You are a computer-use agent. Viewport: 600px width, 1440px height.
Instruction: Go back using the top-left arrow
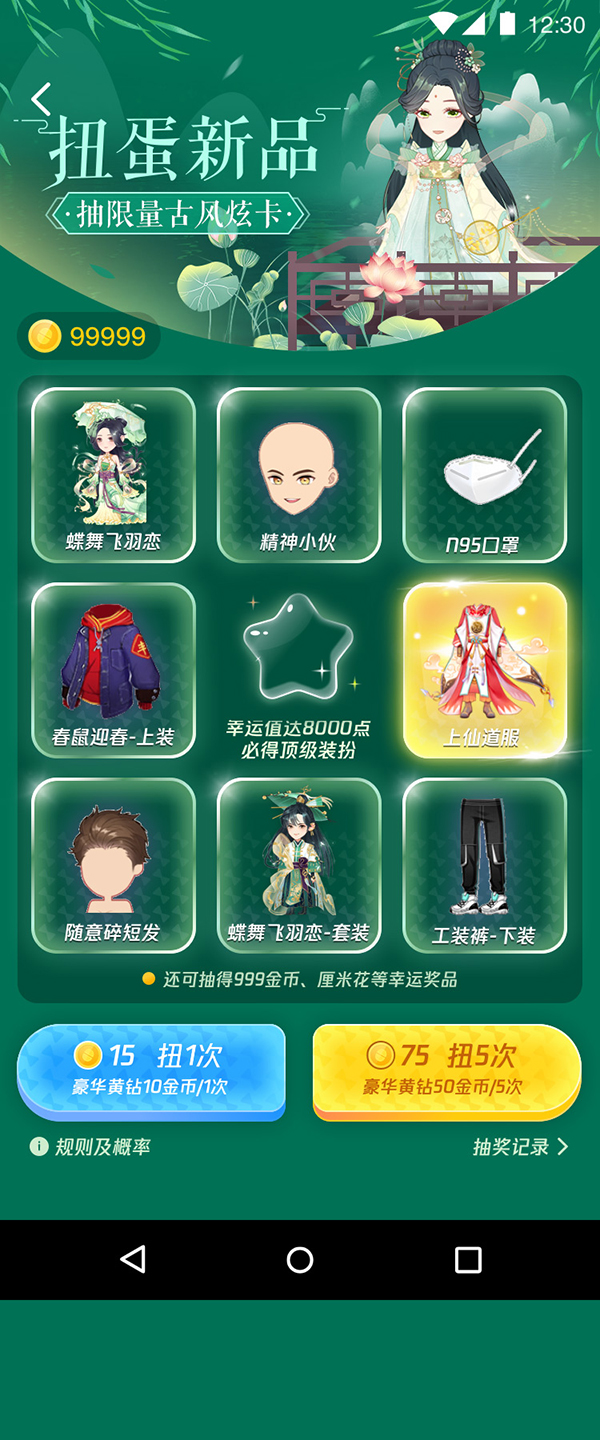(41, 99)
